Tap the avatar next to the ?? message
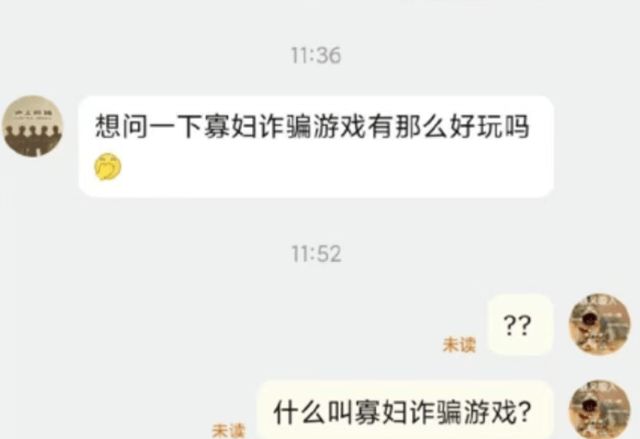Image resolution: width=640 pixels, height=439 pixels. click(599, 324)
